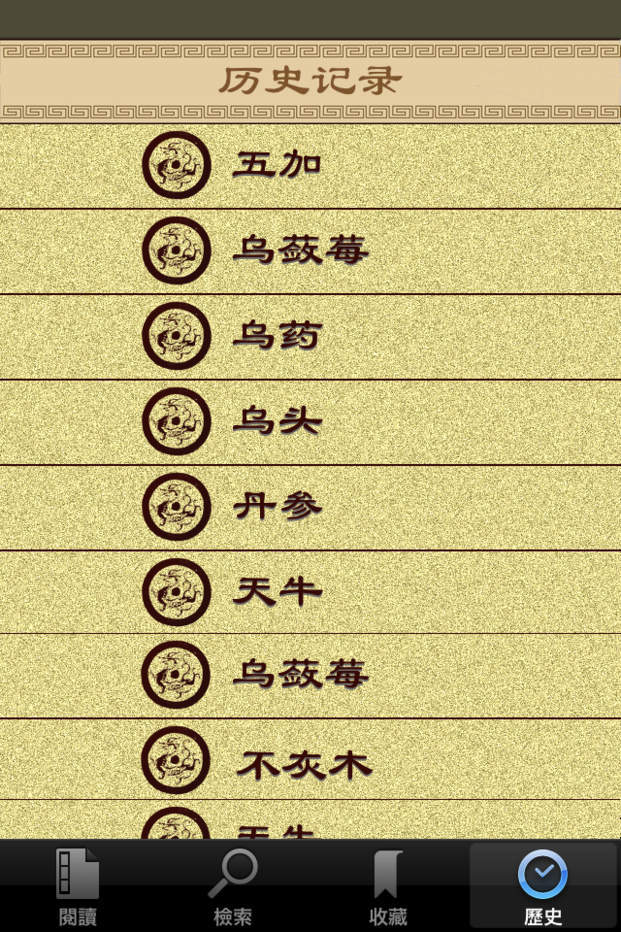Image resolution: width=621 pixels, height=932 pixels.
Task: Open the 丹参 history entry
Action: tap(310, 508)
